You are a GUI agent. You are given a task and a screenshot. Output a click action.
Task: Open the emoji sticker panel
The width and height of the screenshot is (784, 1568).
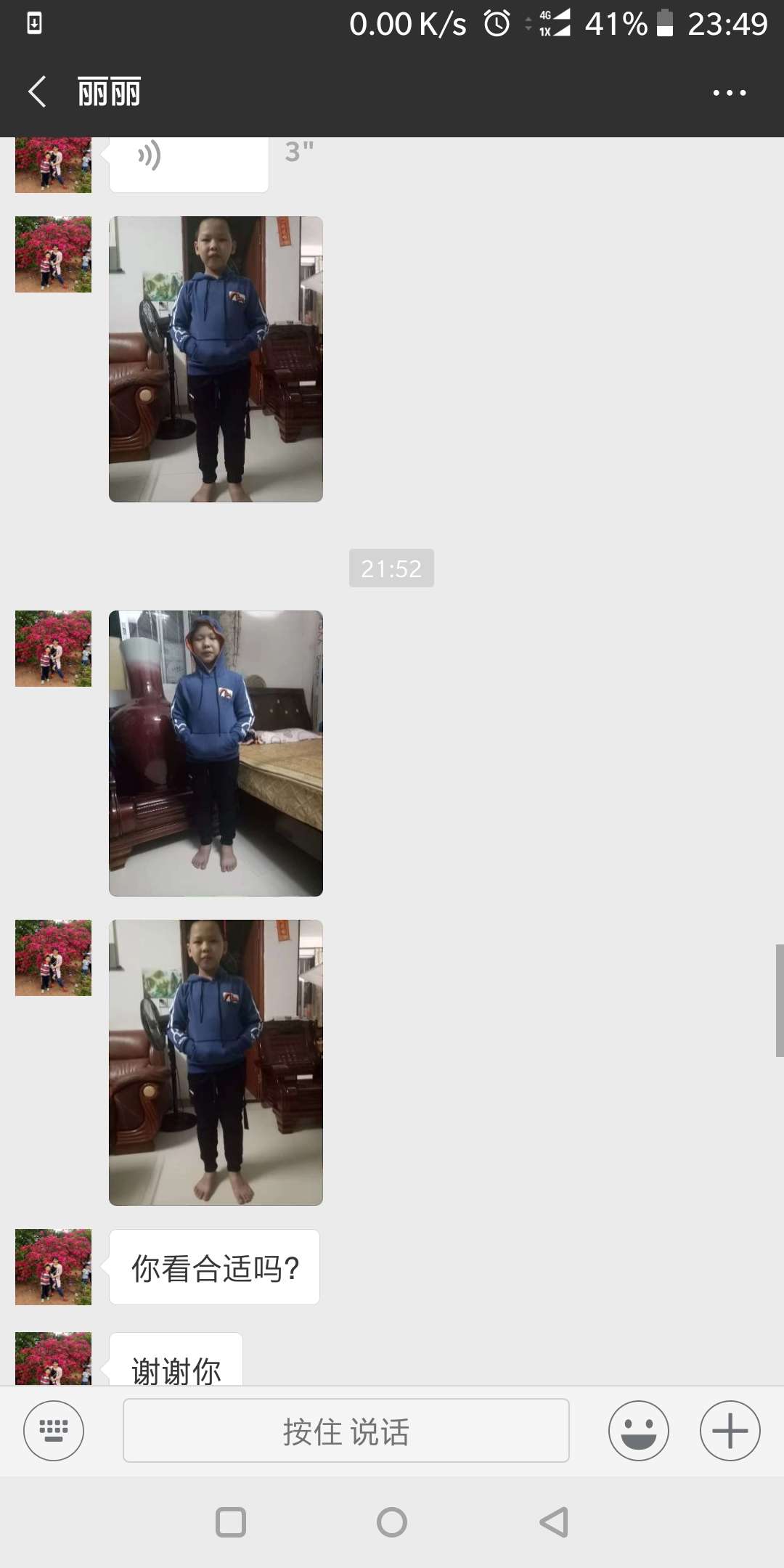pos(638,1430)
